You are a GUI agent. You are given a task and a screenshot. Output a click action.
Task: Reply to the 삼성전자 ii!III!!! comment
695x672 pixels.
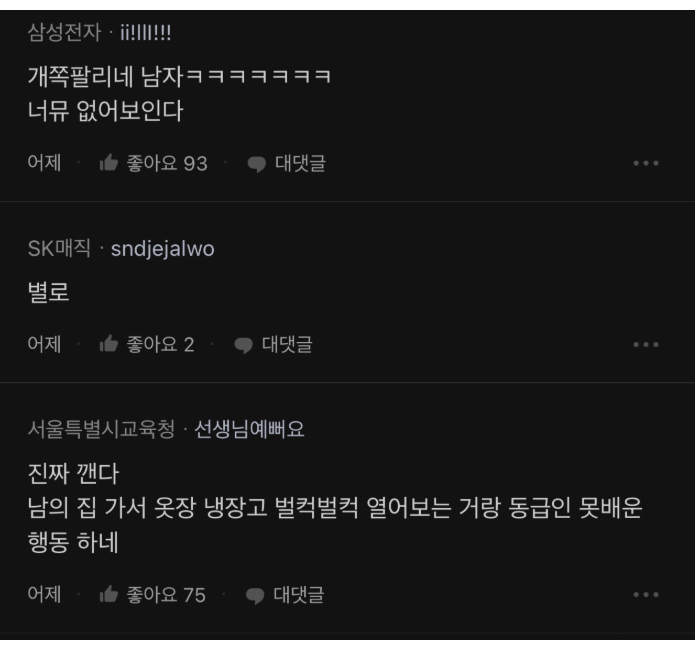[287, 164]
